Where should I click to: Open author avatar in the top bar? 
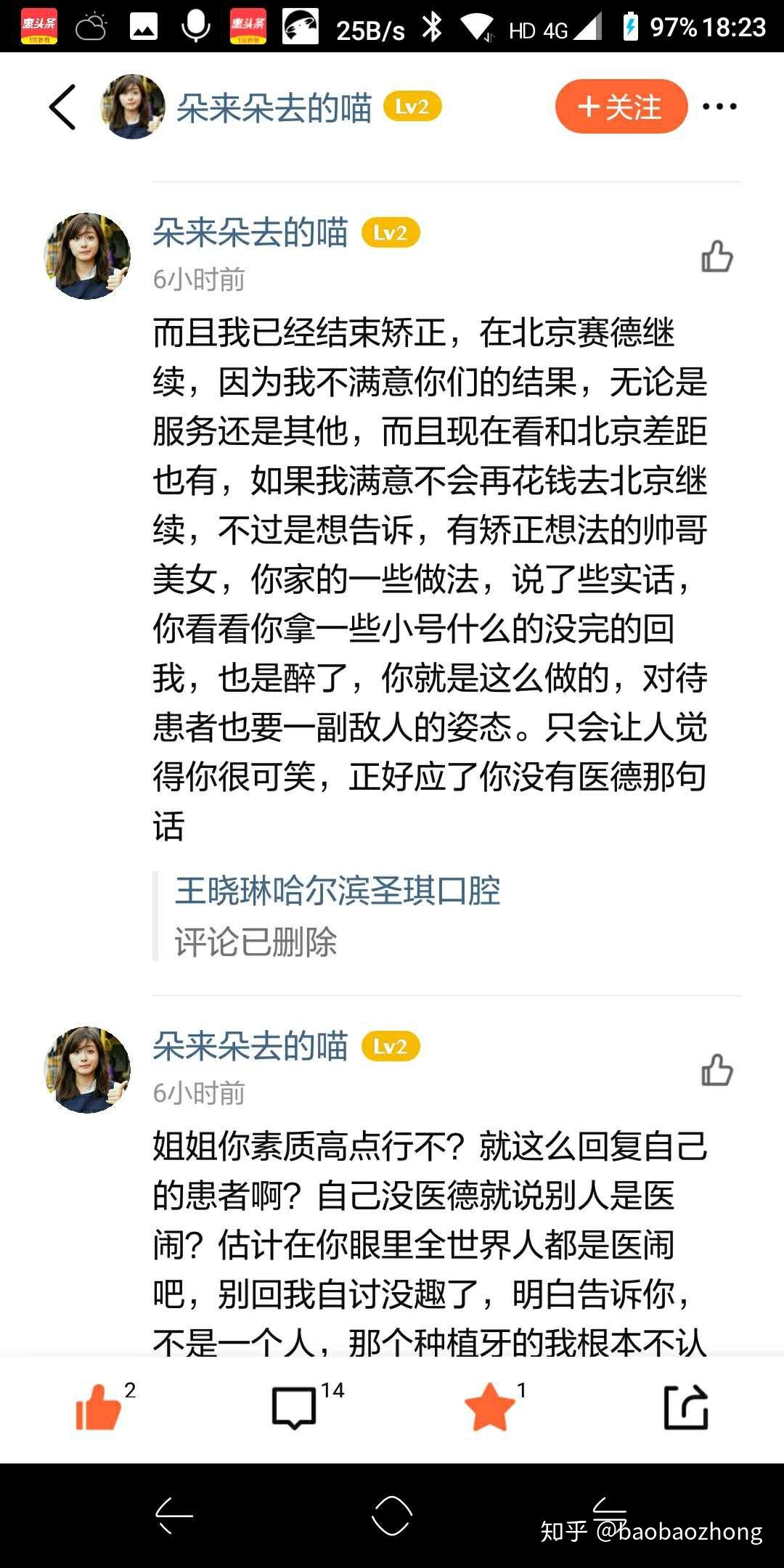coord(132,107)
